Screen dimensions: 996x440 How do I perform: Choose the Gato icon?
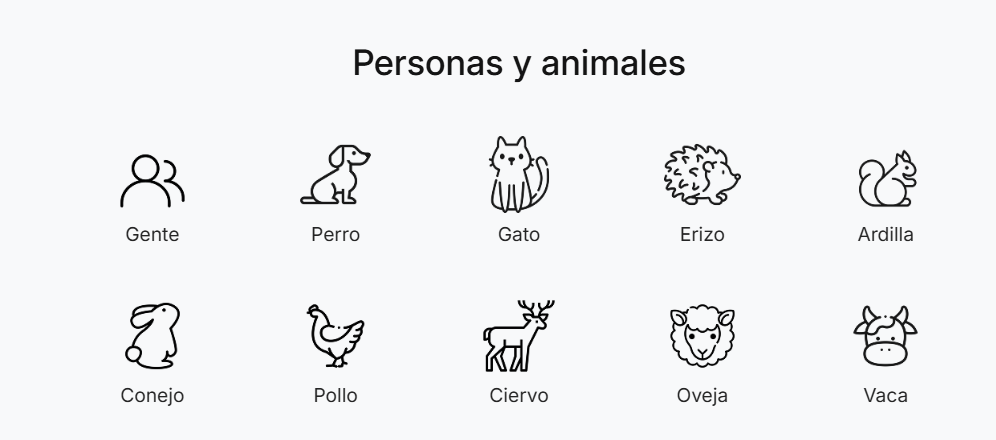(x=518, y=175)
